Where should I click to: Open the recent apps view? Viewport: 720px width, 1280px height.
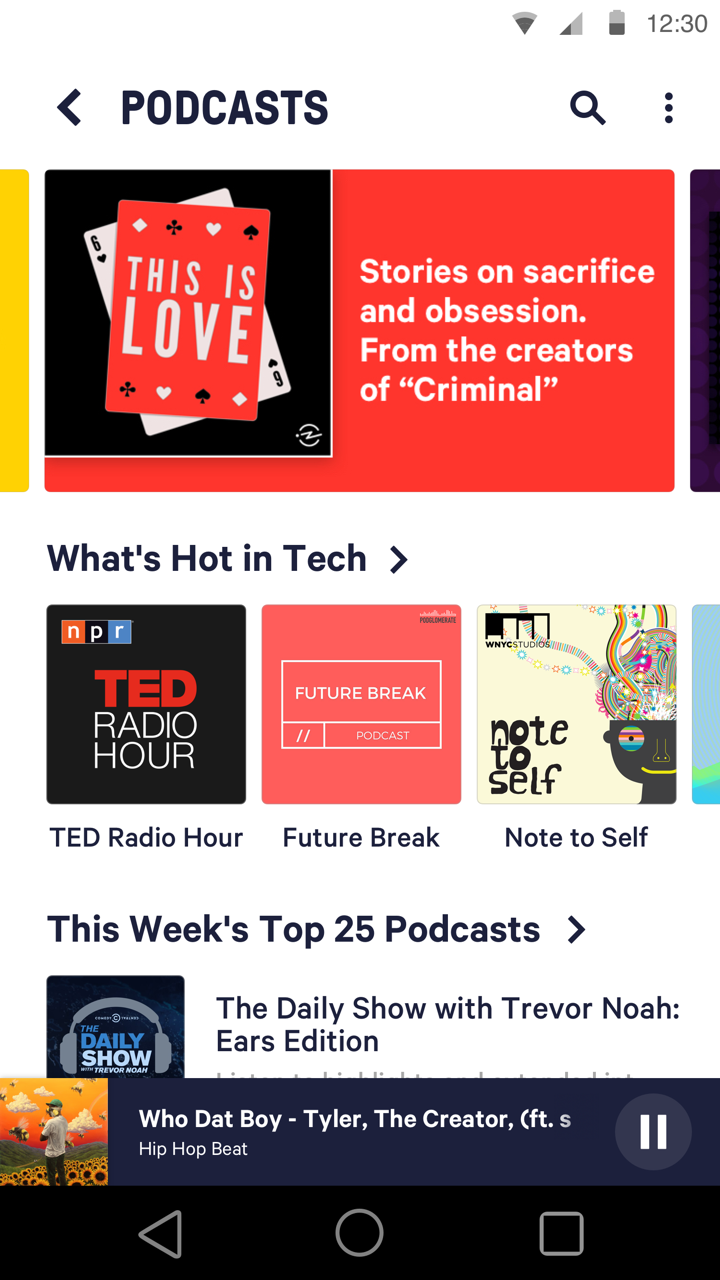(561, 1233)
